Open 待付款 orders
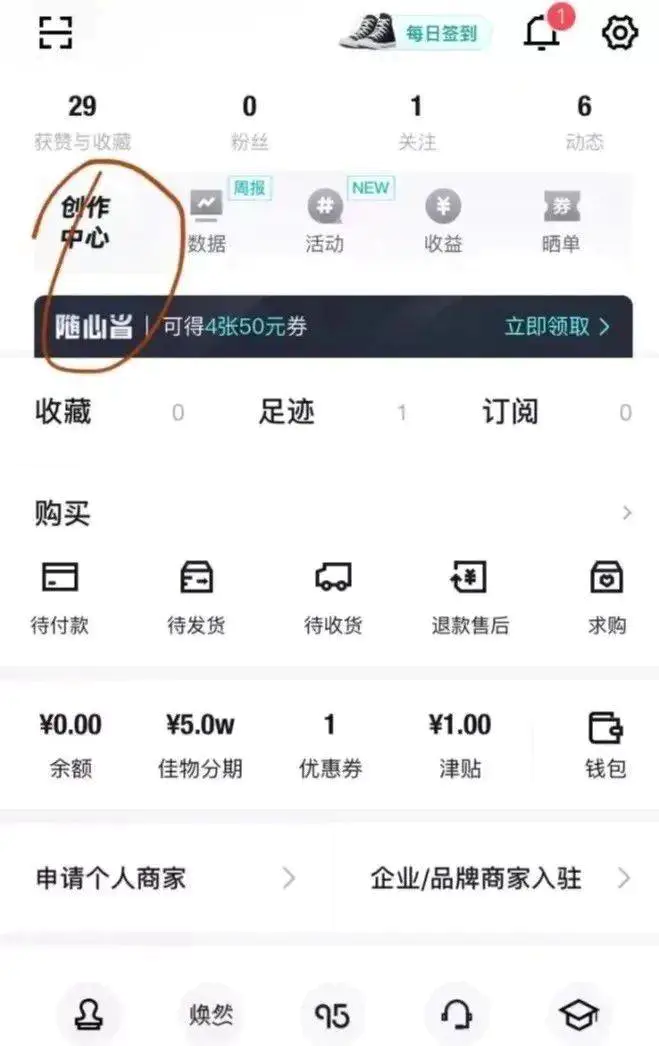The width and height of the screenshot is (659, 1046). (x=60, y=596)
